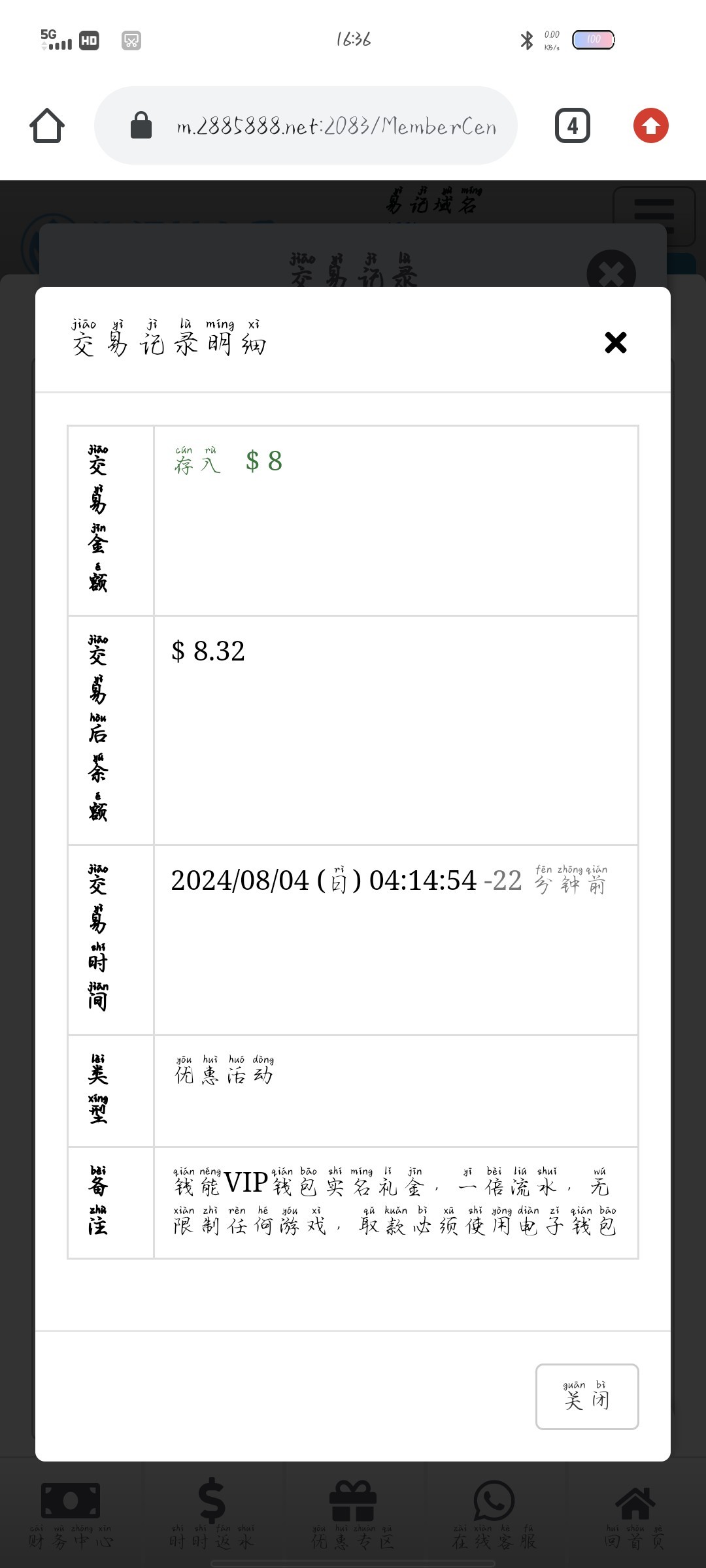
Task: Tap the red upload arrow icon
Action: [x=650, y=125]
